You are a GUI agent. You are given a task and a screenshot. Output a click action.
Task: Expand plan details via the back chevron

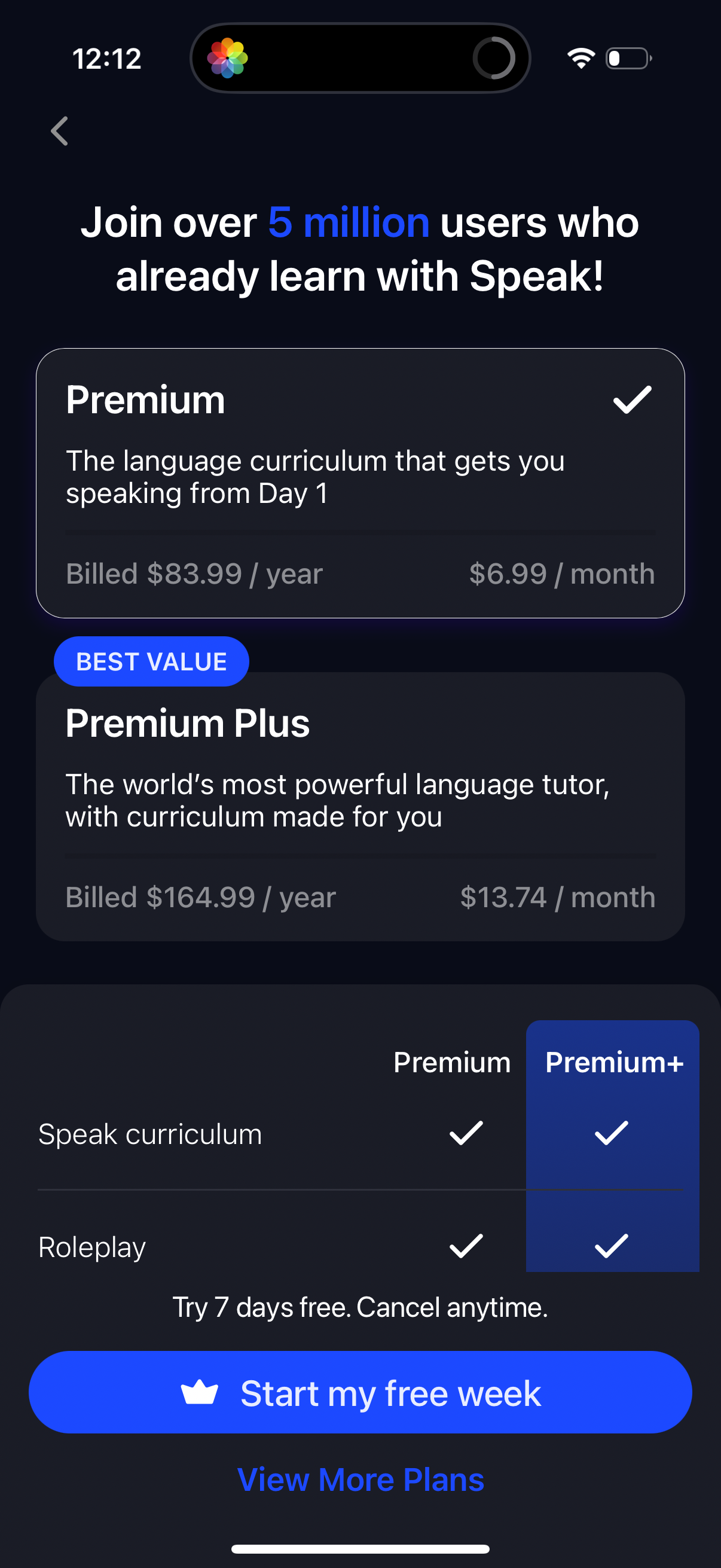(59, 132)
